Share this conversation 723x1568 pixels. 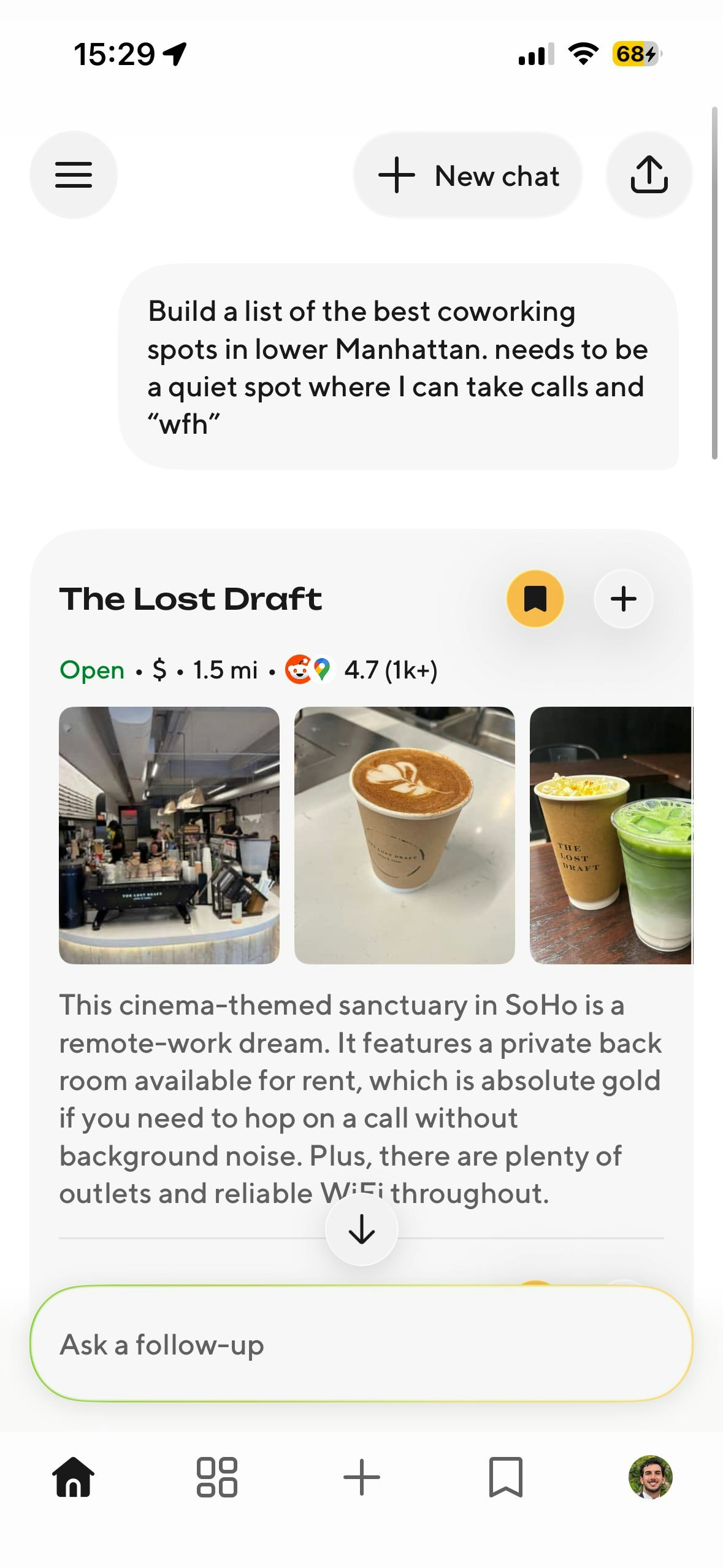pos(649,175)
